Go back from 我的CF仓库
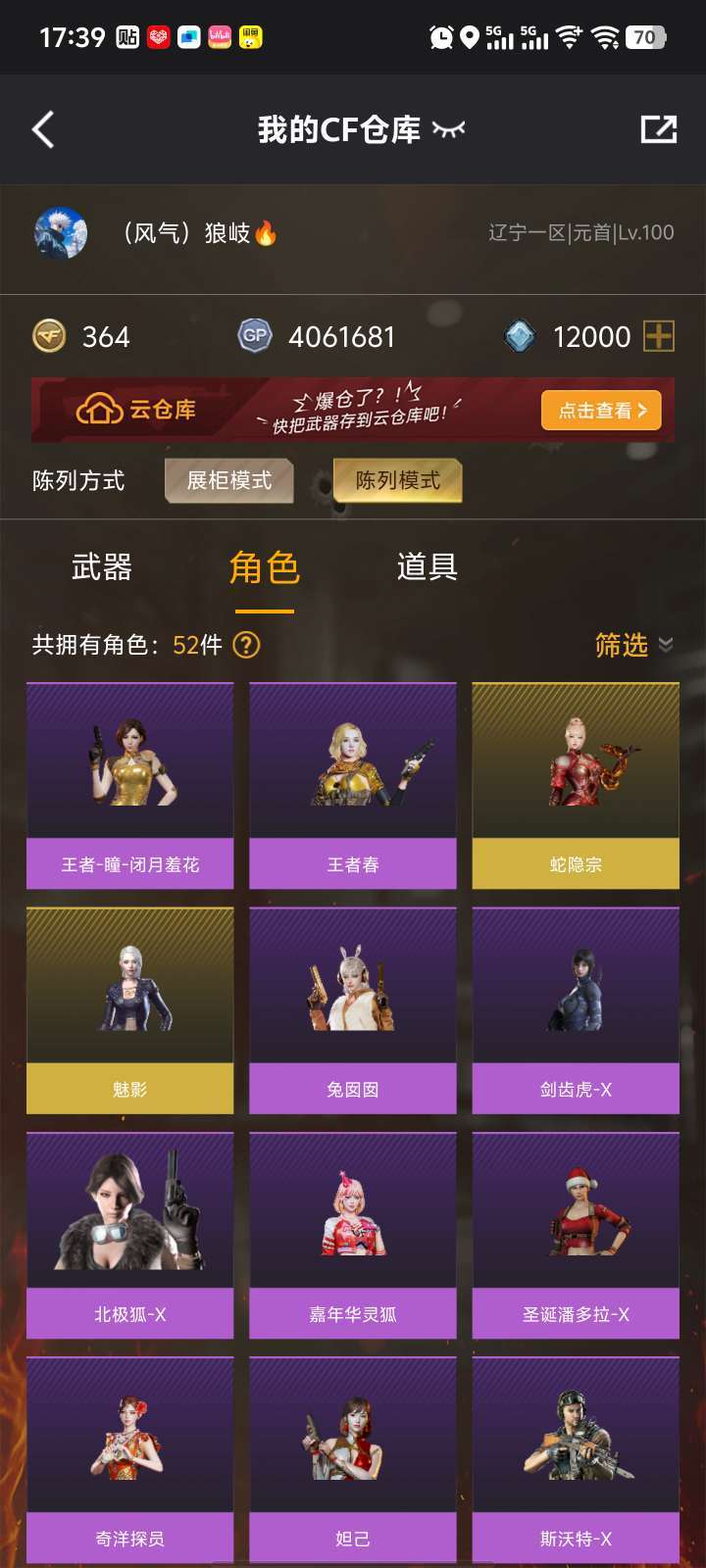The width and height of the screenshot is (706, 1568). click(43, 129)
